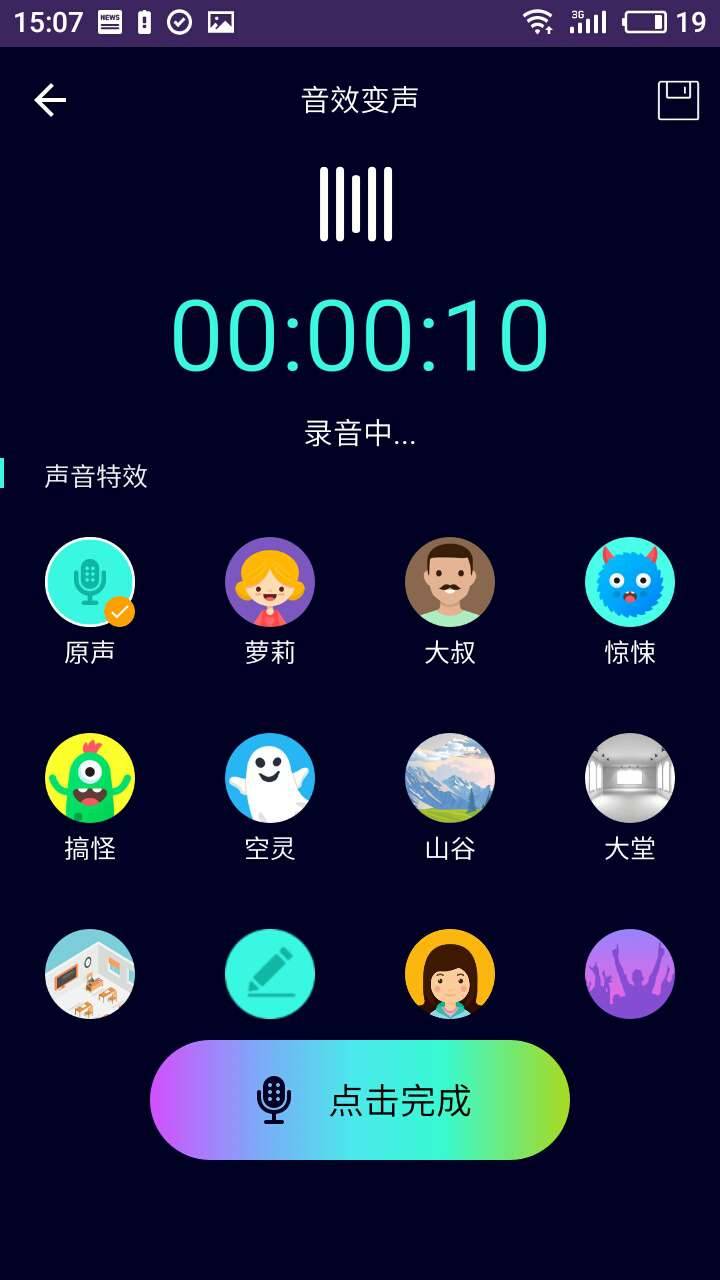Open the save icon in top bar
This screenshot has width=720, height=1280.
tap(678, 100)
